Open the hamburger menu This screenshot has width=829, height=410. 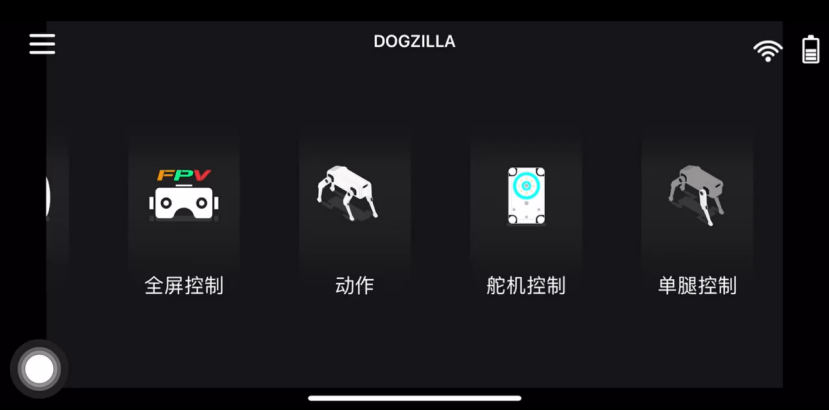pyautogui.click(x=42, y=44)
